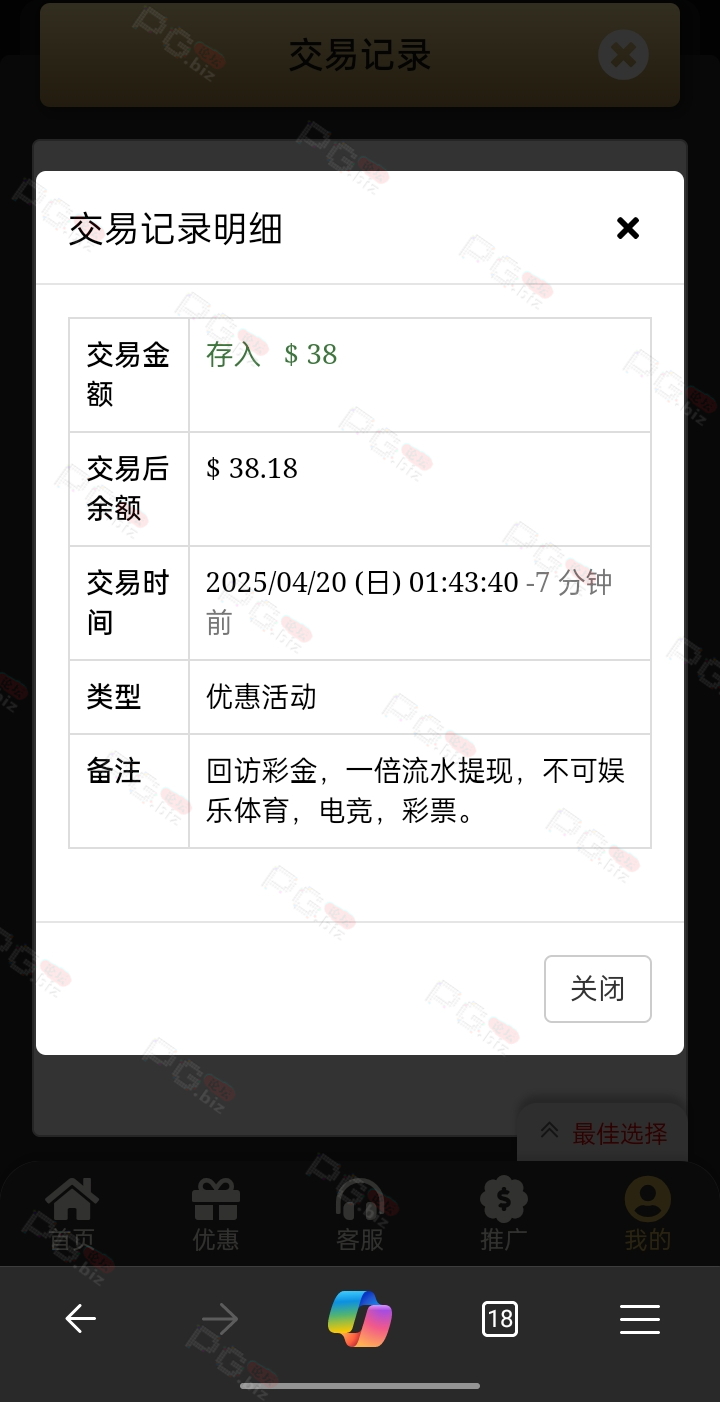
Task: Close the 交易记录明细 dialog with the X
Action: tap(627, 229)
